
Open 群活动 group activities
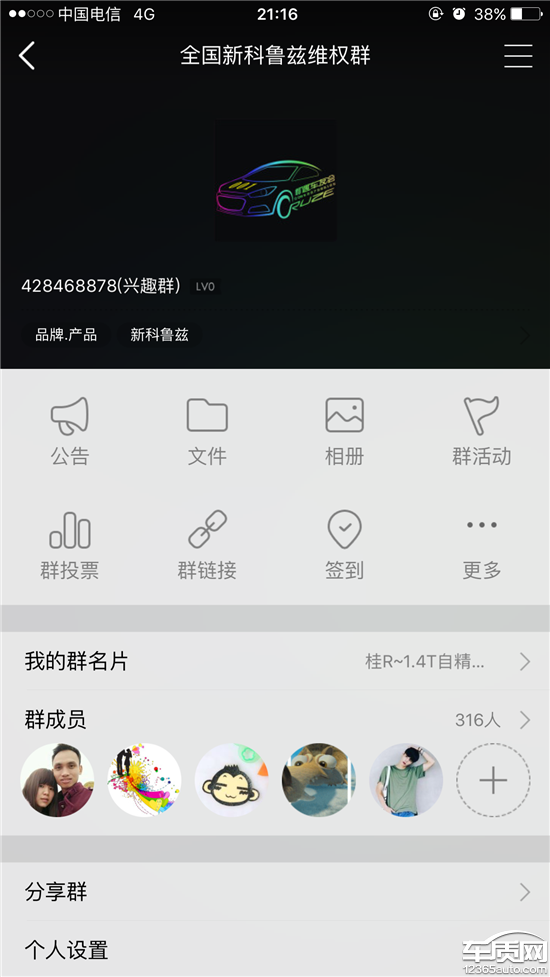pyautogui.click(x=481, y=431)
